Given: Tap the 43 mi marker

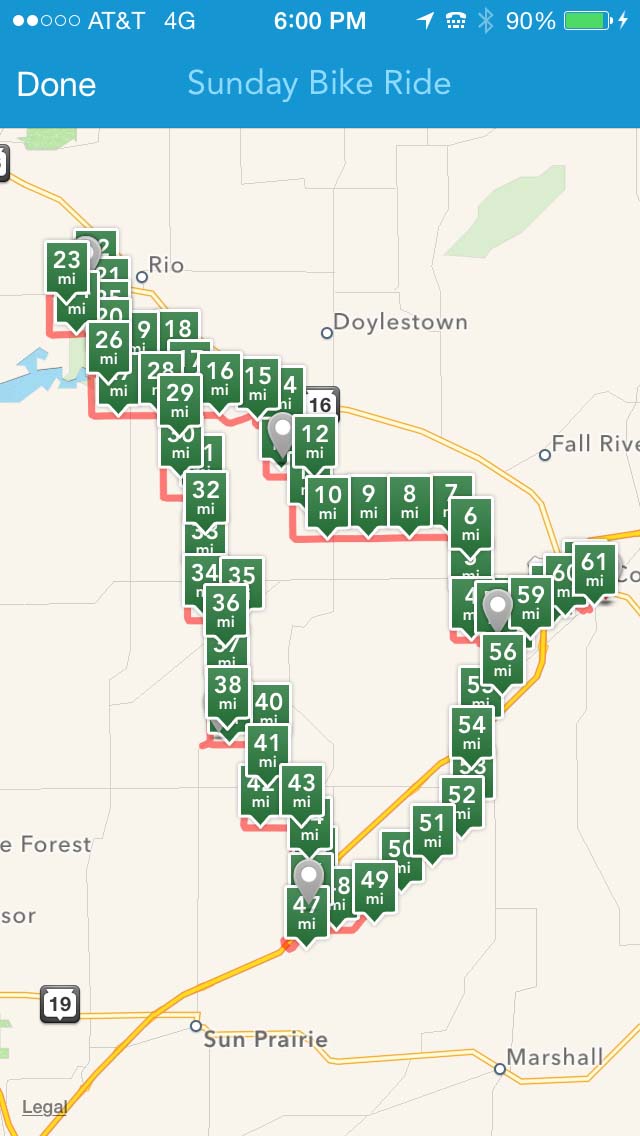Looking at the screenshot, I should point(301,790).
